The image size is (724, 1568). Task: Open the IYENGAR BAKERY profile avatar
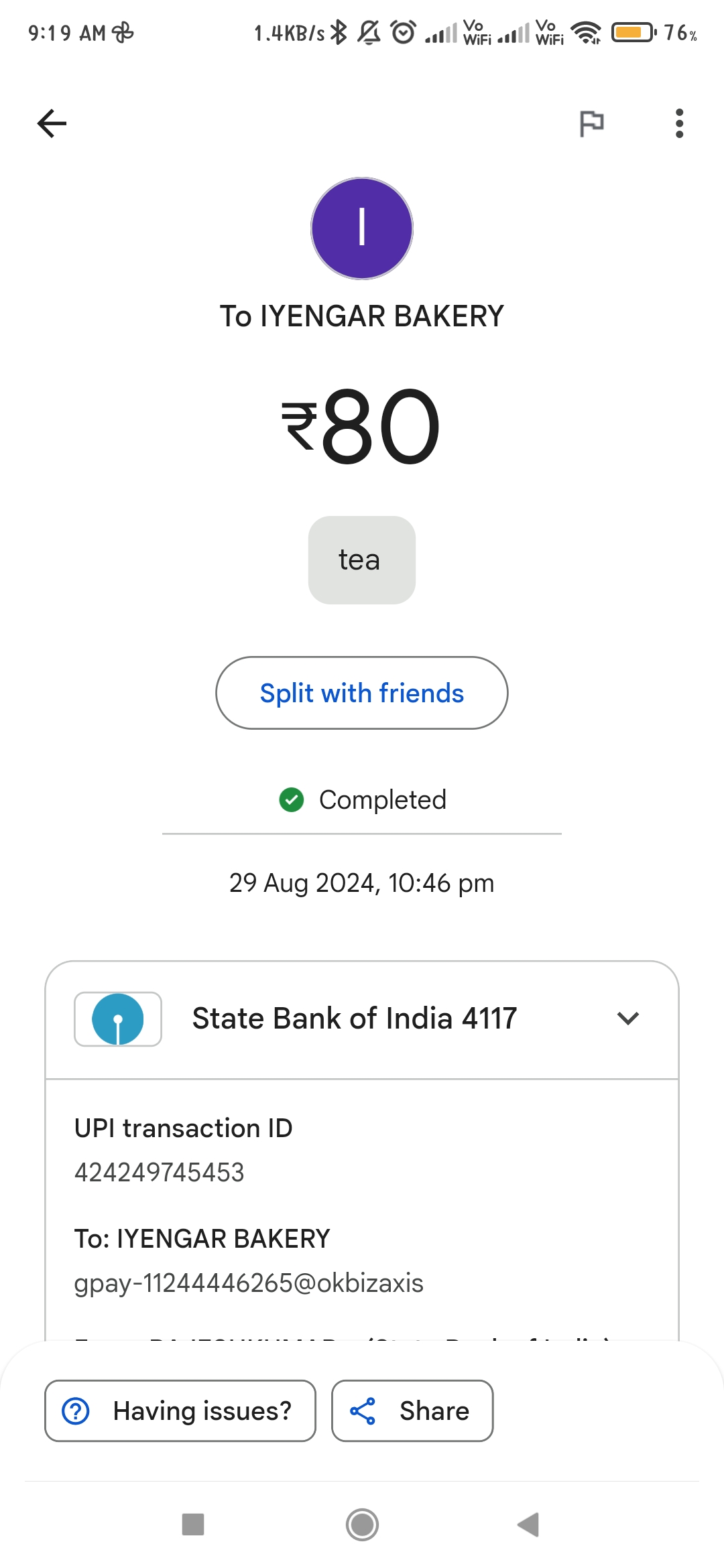point(362,228)
